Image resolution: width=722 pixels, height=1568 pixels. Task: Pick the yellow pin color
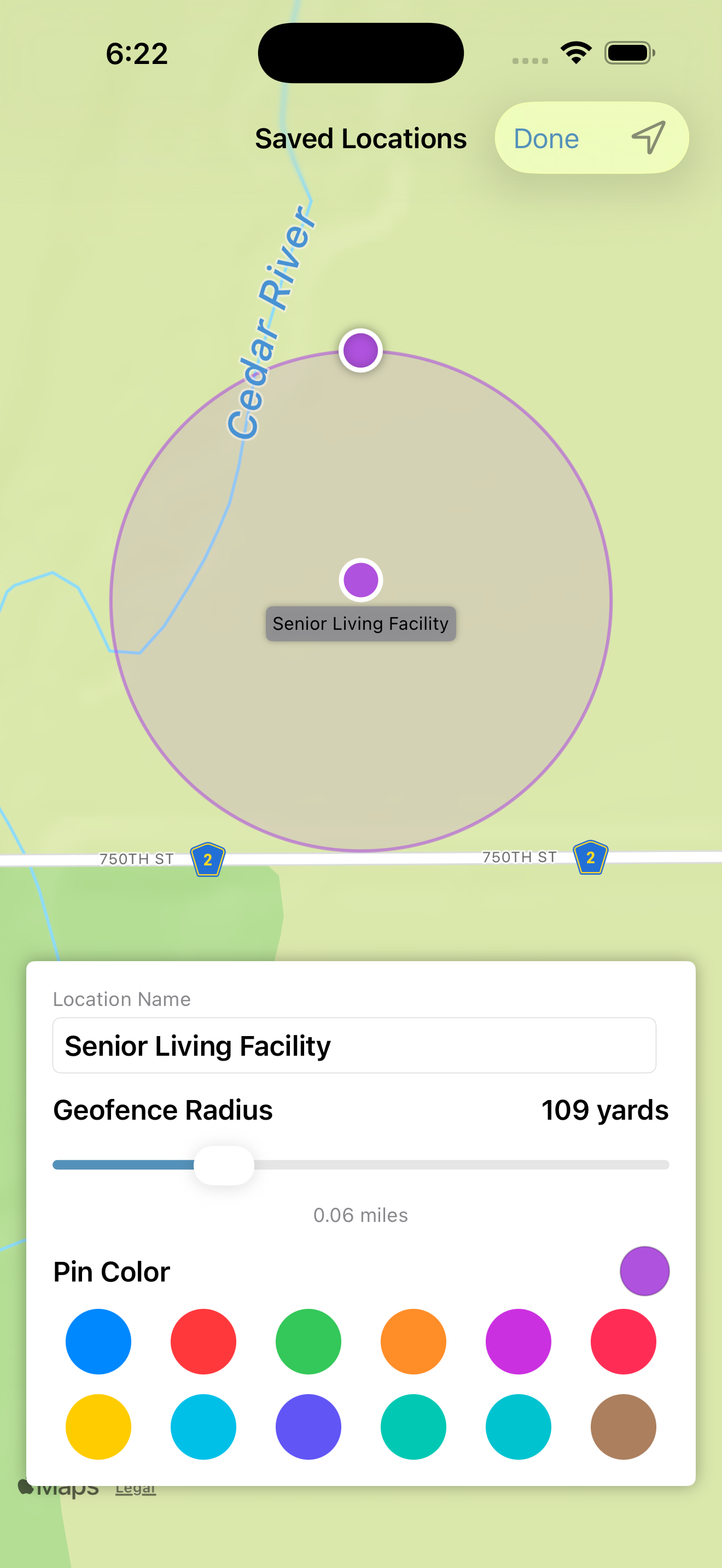point(98,1427)
